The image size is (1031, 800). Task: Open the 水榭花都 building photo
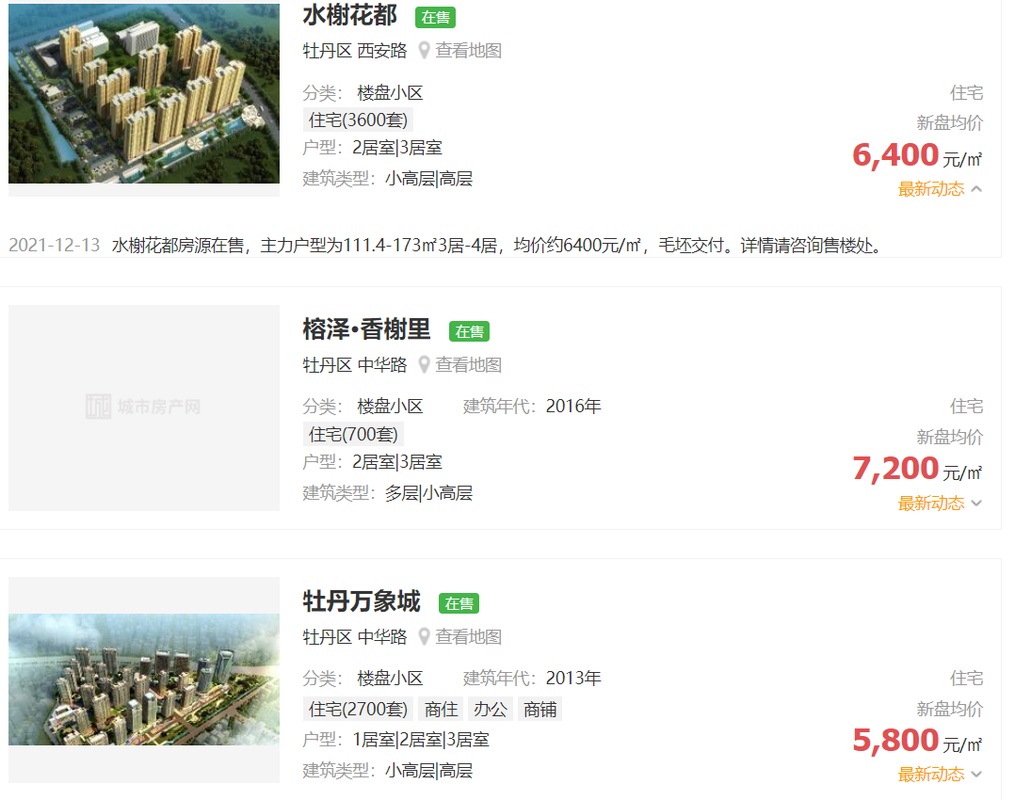click(x=144, y=92)
